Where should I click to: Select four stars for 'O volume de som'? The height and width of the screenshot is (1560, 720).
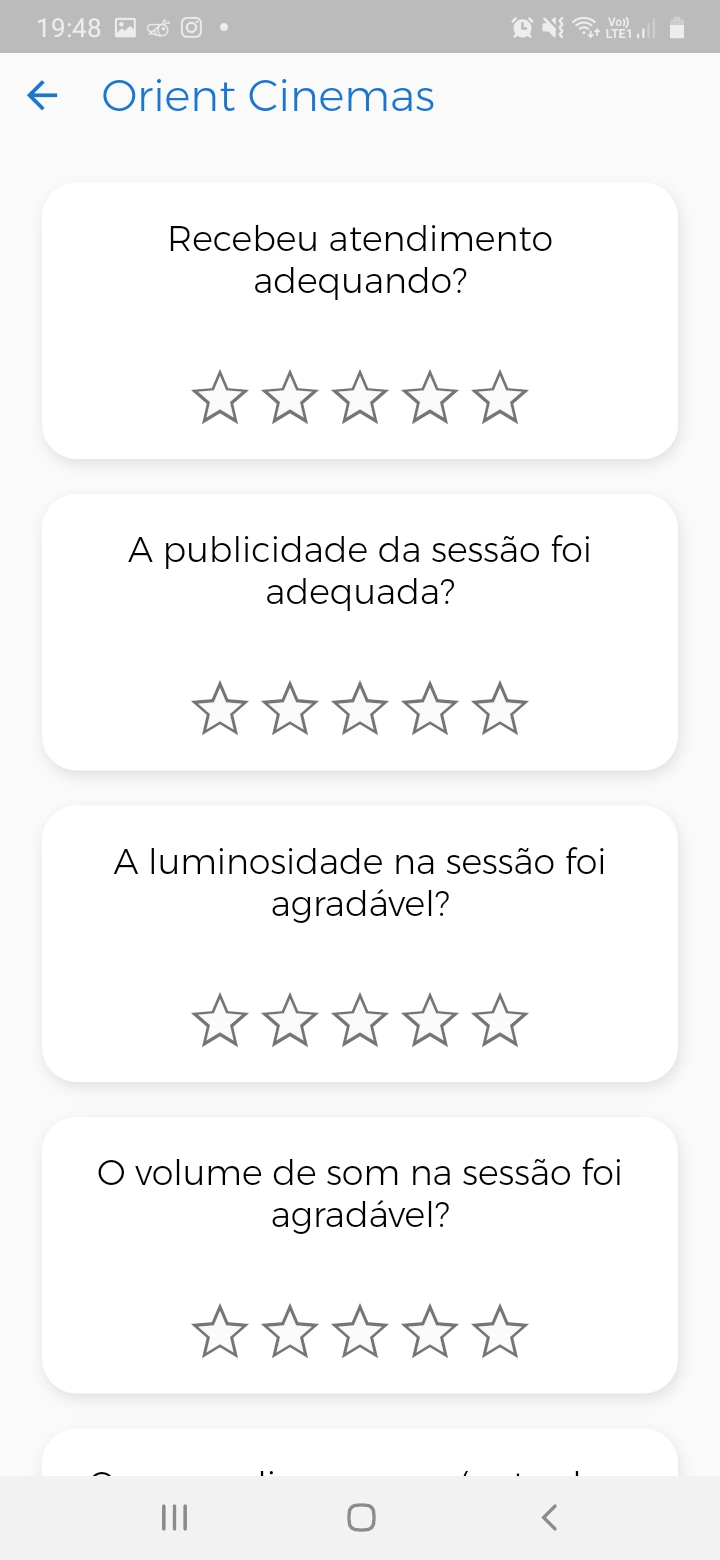(429, 1332)
